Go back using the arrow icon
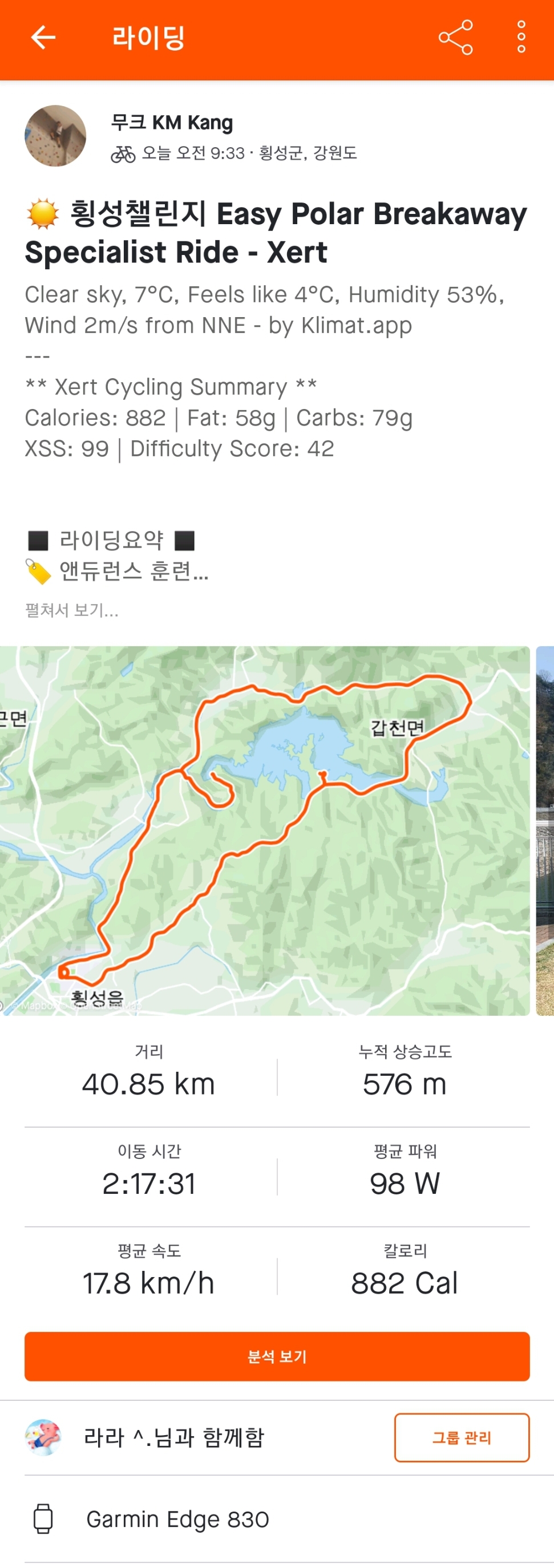 pos(43,38)
